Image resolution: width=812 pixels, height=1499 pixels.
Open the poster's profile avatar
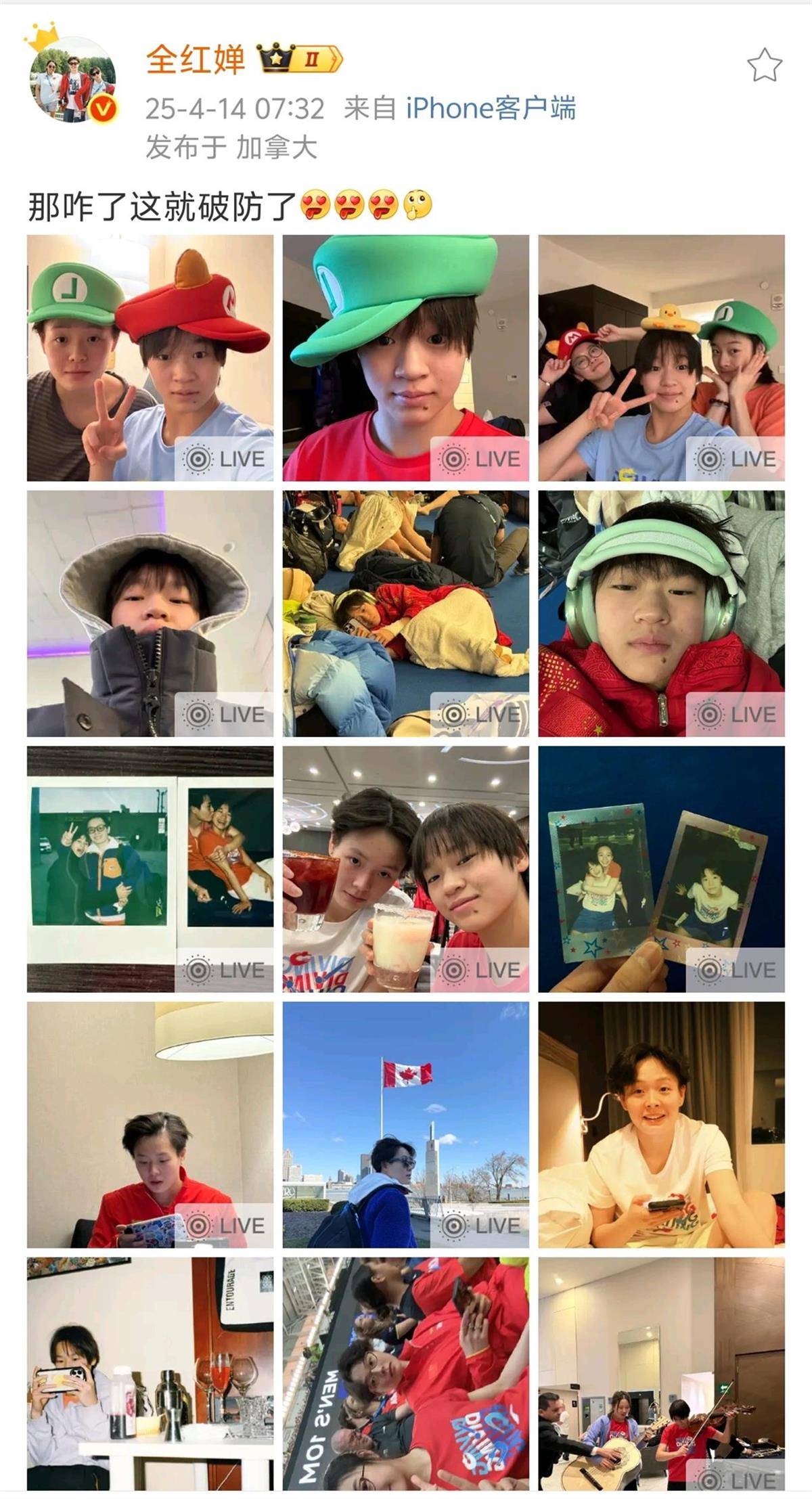[72, 80]
